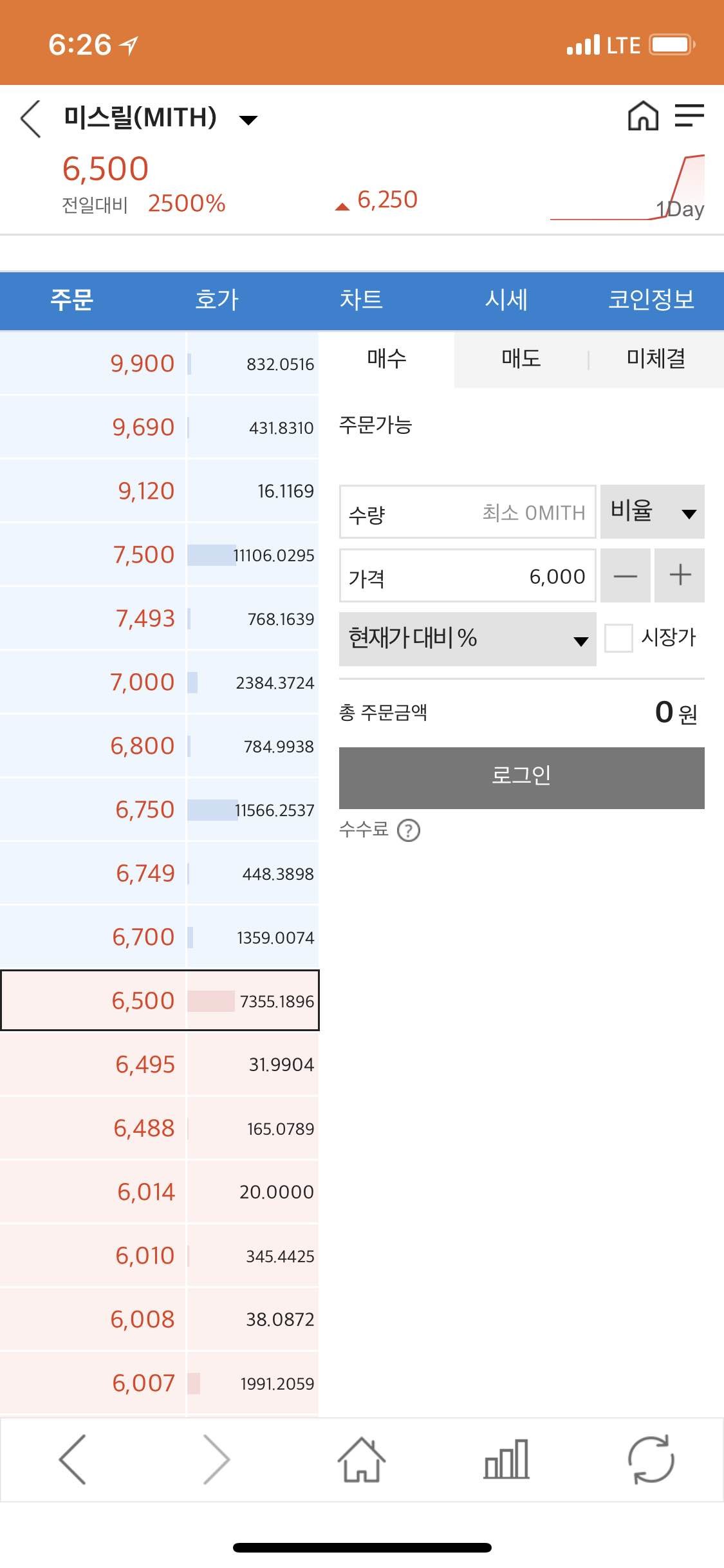The image size is (724, 1568).
Task: Open the fee info question mark icon
Action: pyautogui.click(x=410, y=830)
